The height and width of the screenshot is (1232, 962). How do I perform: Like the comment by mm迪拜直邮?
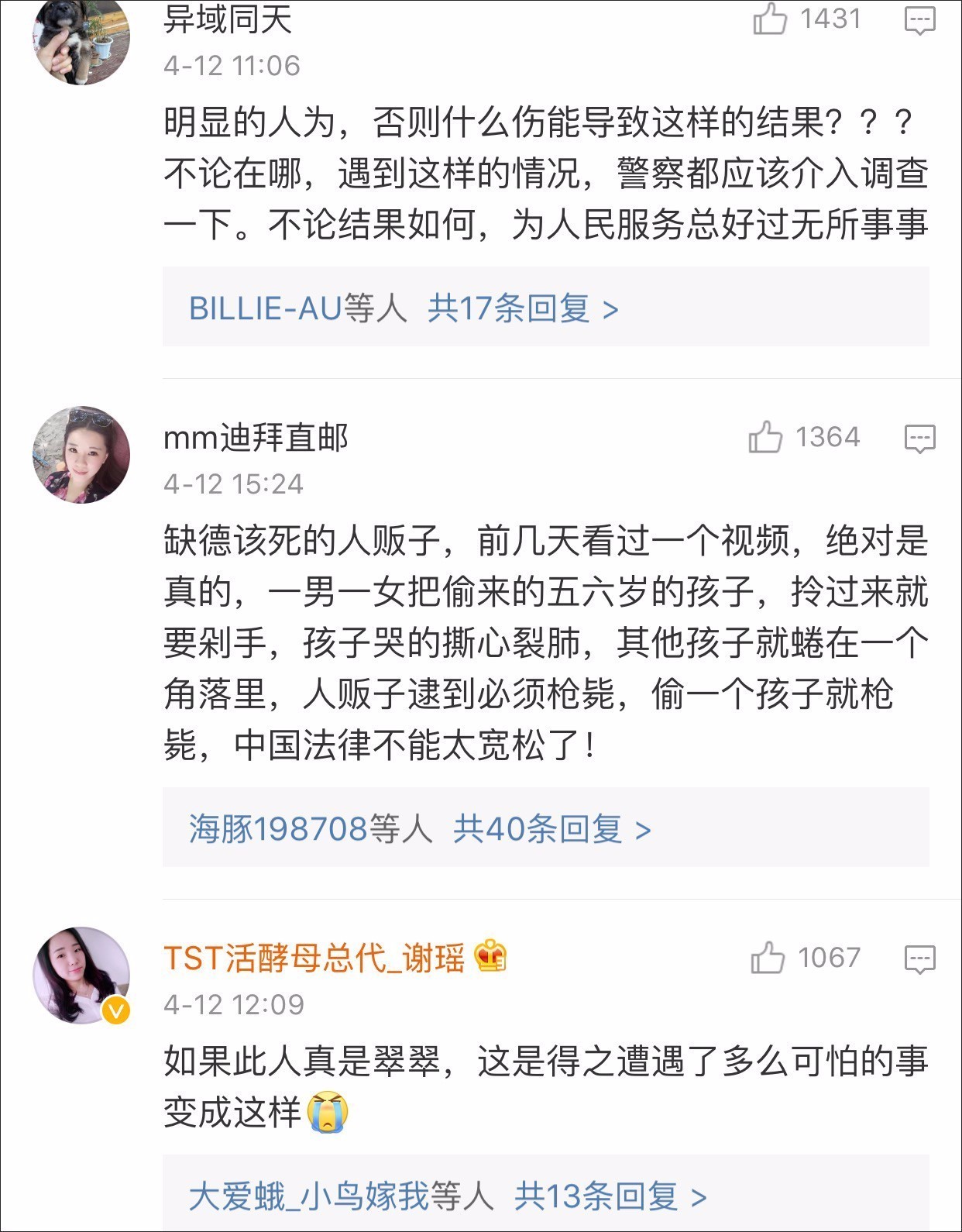(765, 438)
